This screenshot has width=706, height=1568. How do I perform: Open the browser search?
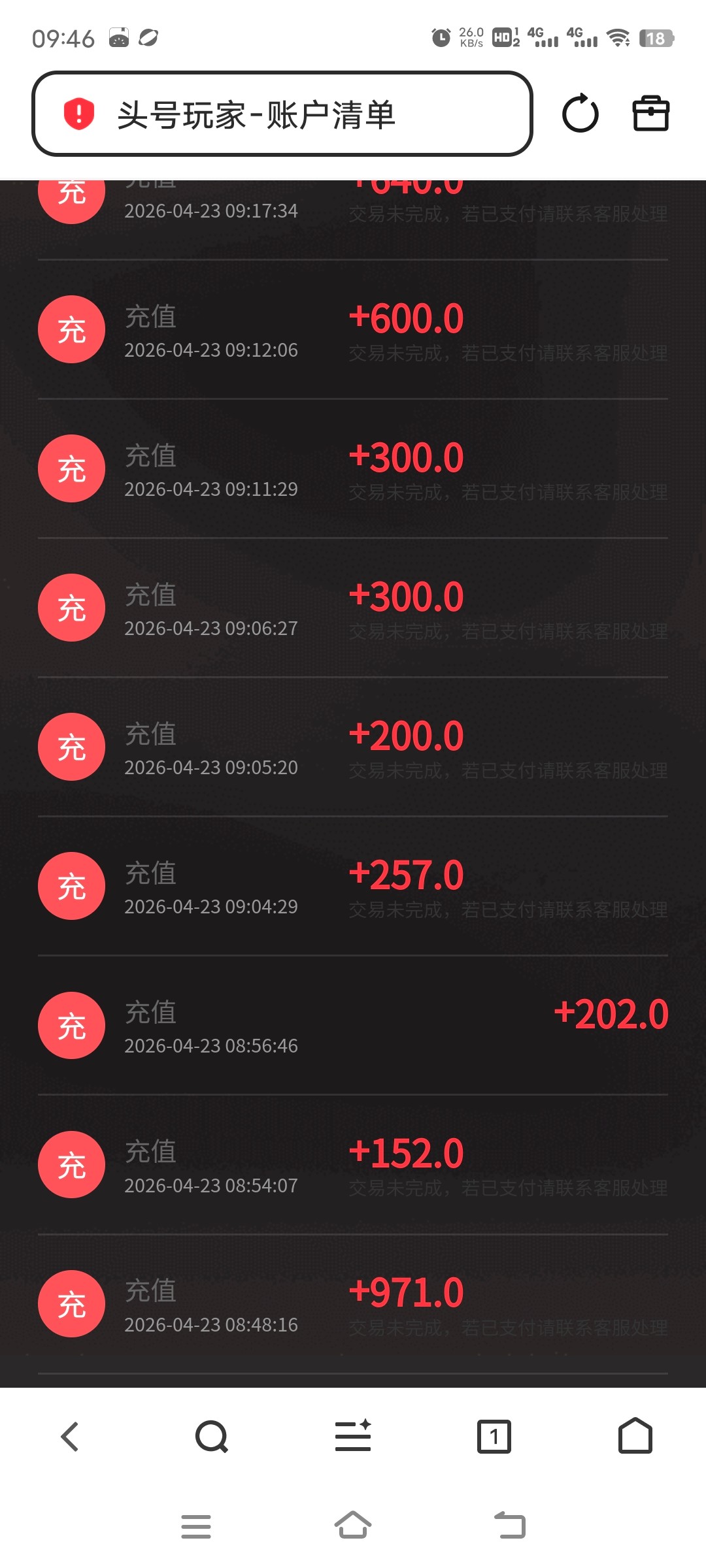coord(211,1437)
